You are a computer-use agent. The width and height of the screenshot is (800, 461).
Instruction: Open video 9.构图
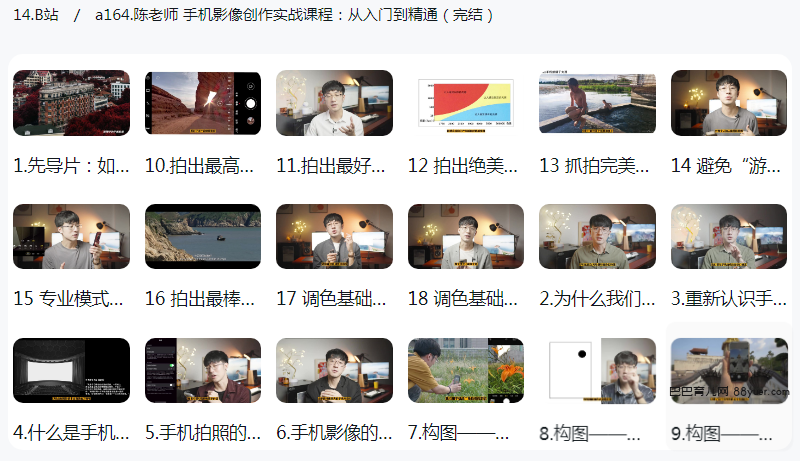729,371
